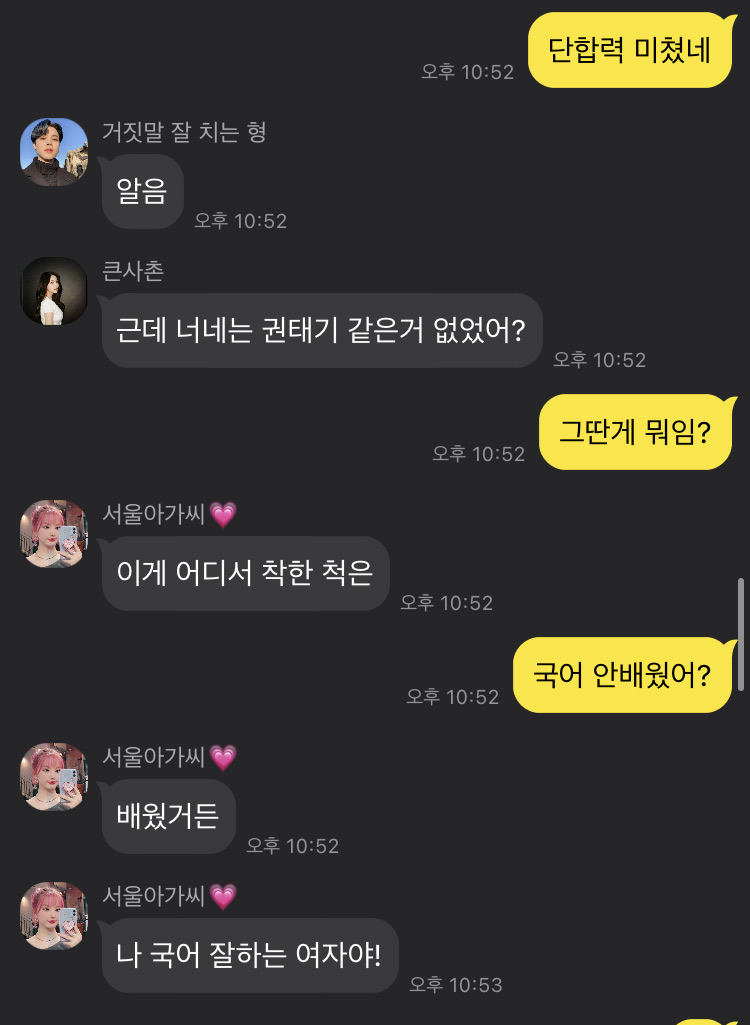Image resolution: width=750 pixels, height=1025 pixels.
Task: Open 서울아가씨's avatar beside the "배웠거든" message
Action: point(54,777)
